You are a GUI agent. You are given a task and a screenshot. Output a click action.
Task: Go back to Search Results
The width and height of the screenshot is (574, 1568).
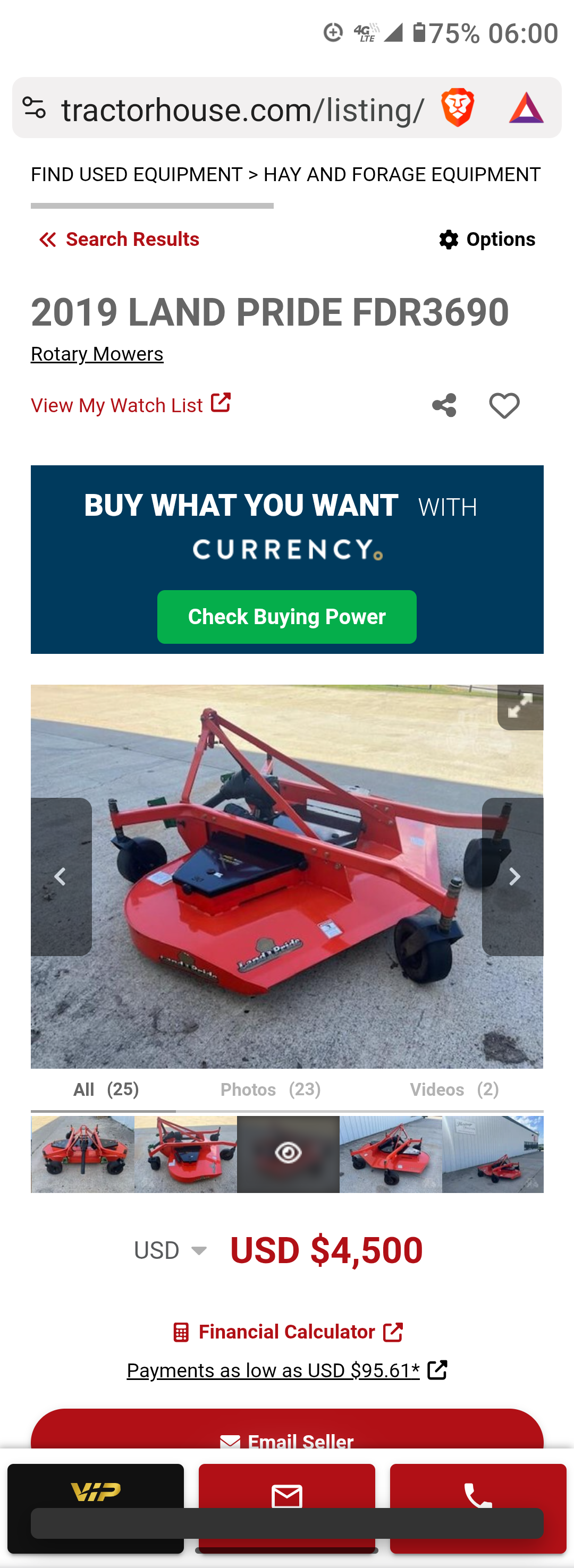point(120,239)
